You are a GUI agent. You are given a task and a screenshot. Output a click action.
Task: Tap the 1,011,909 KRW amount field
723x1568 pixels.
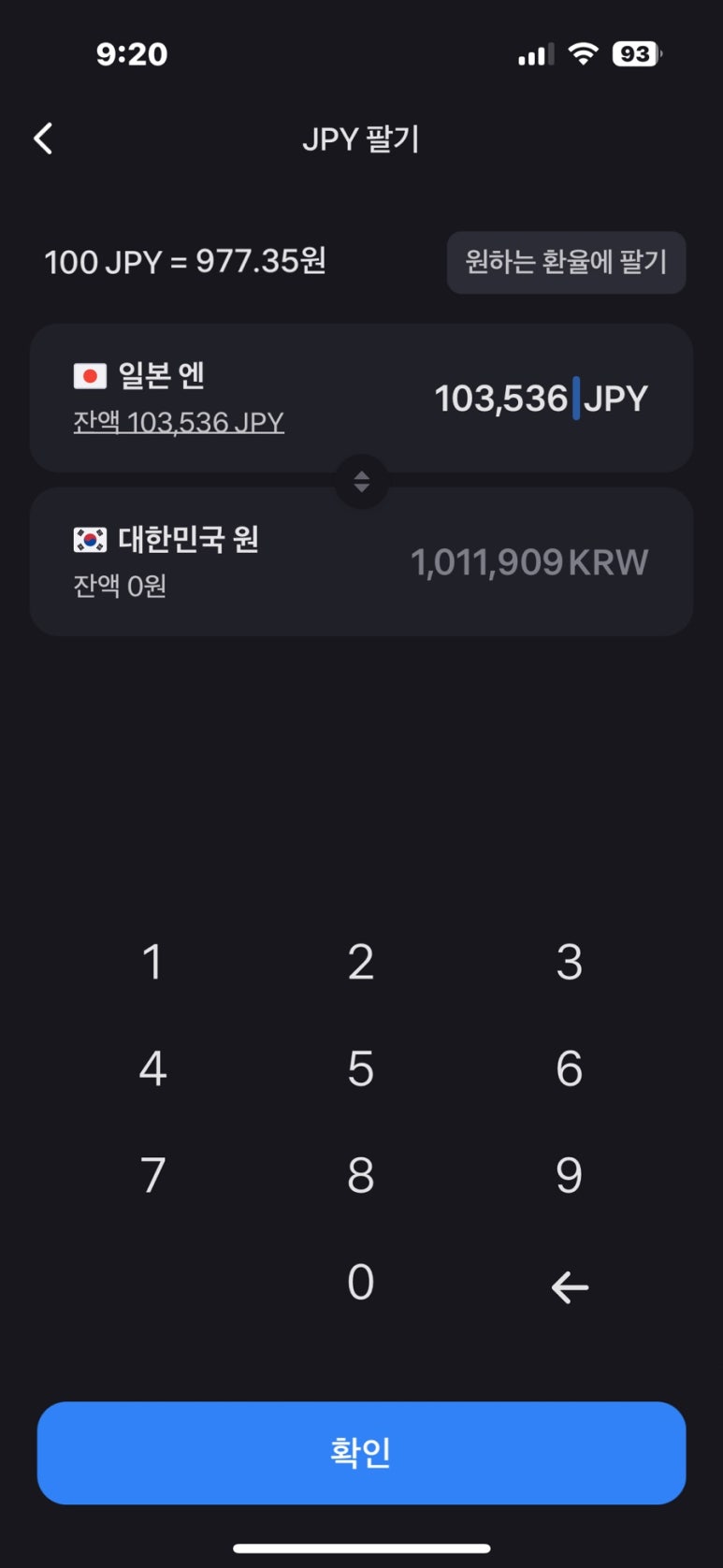529,562
